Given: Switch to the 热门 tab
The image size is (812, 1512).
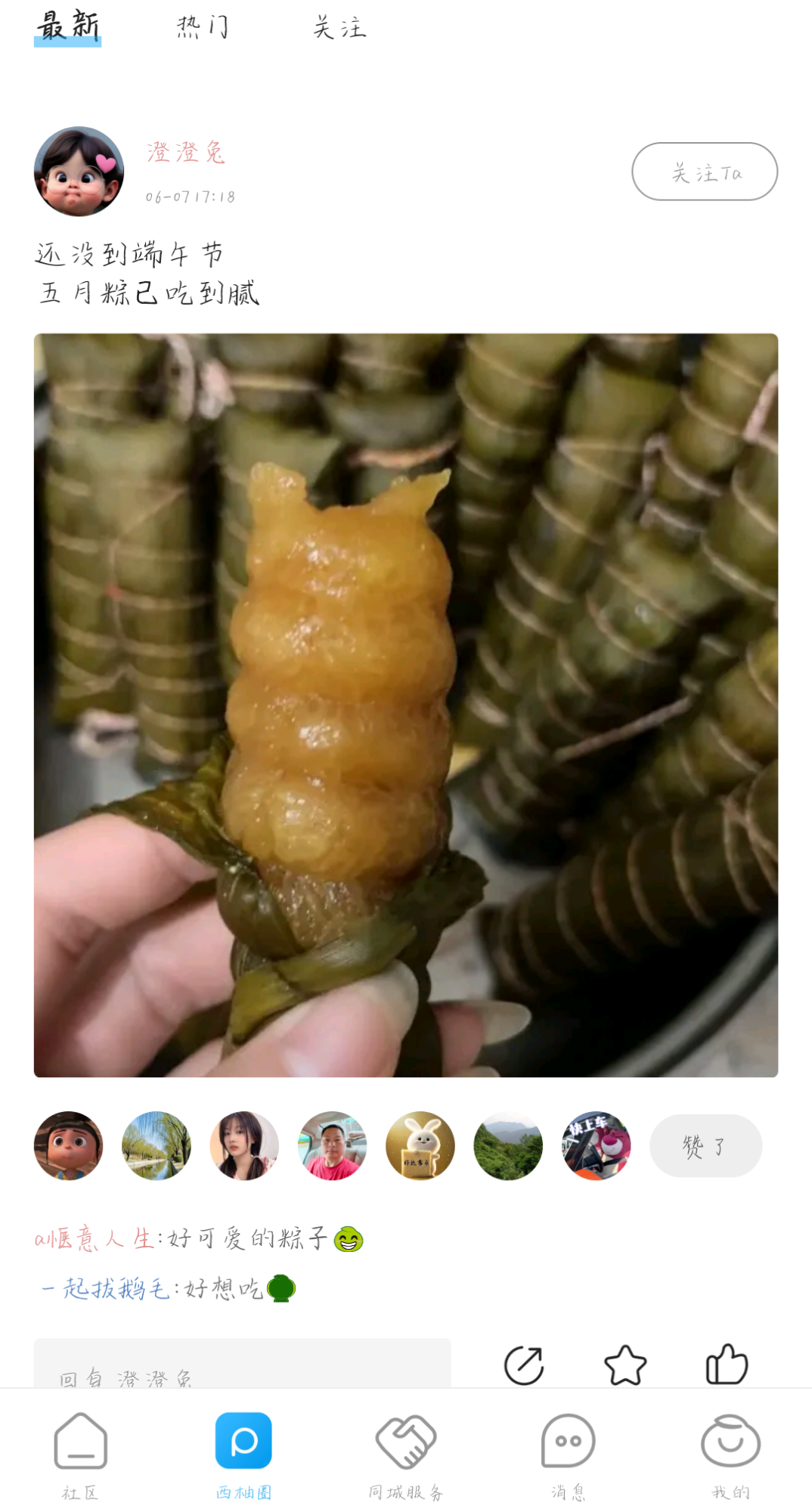Looking at the screenshot, I should pos(203,28).
